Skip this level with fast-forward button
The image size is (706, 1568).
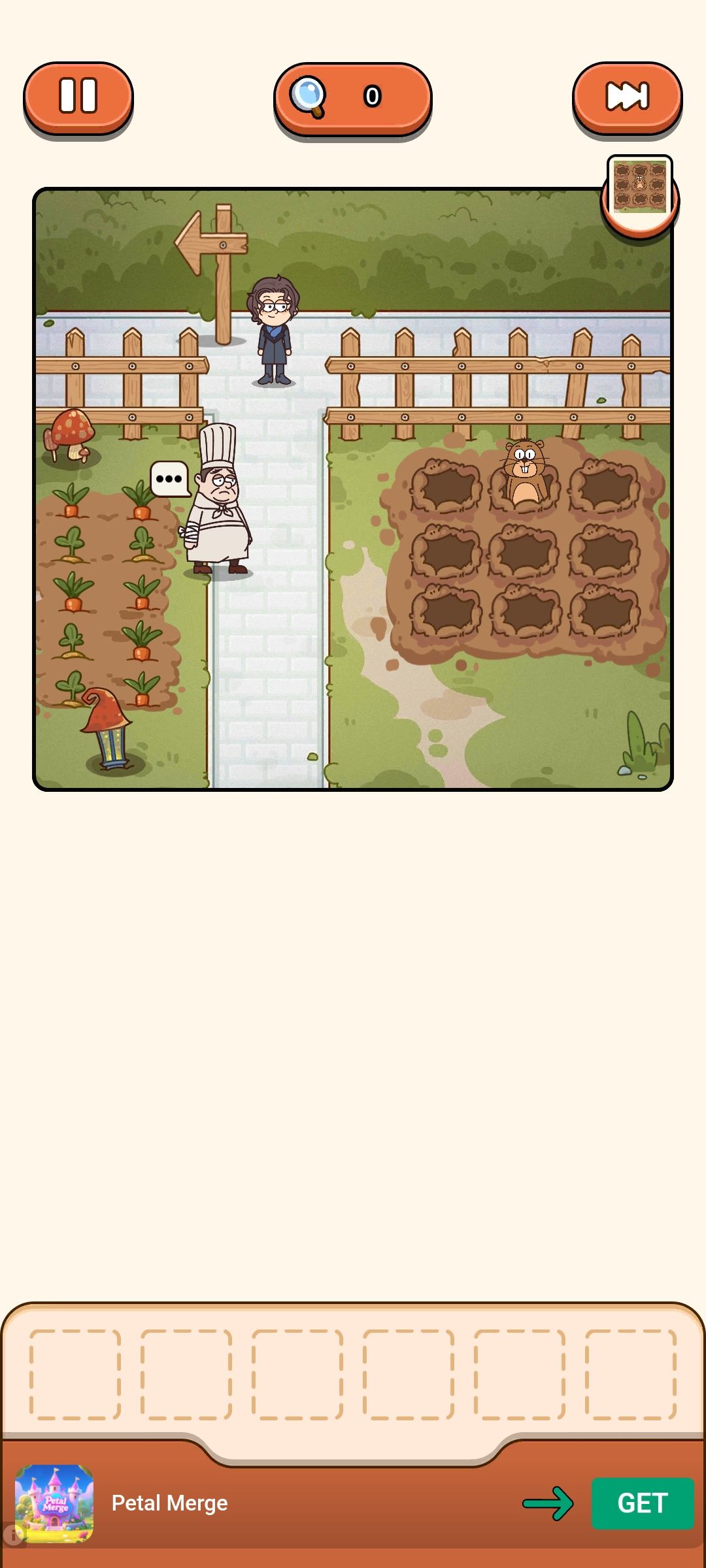tap(627, 97)
